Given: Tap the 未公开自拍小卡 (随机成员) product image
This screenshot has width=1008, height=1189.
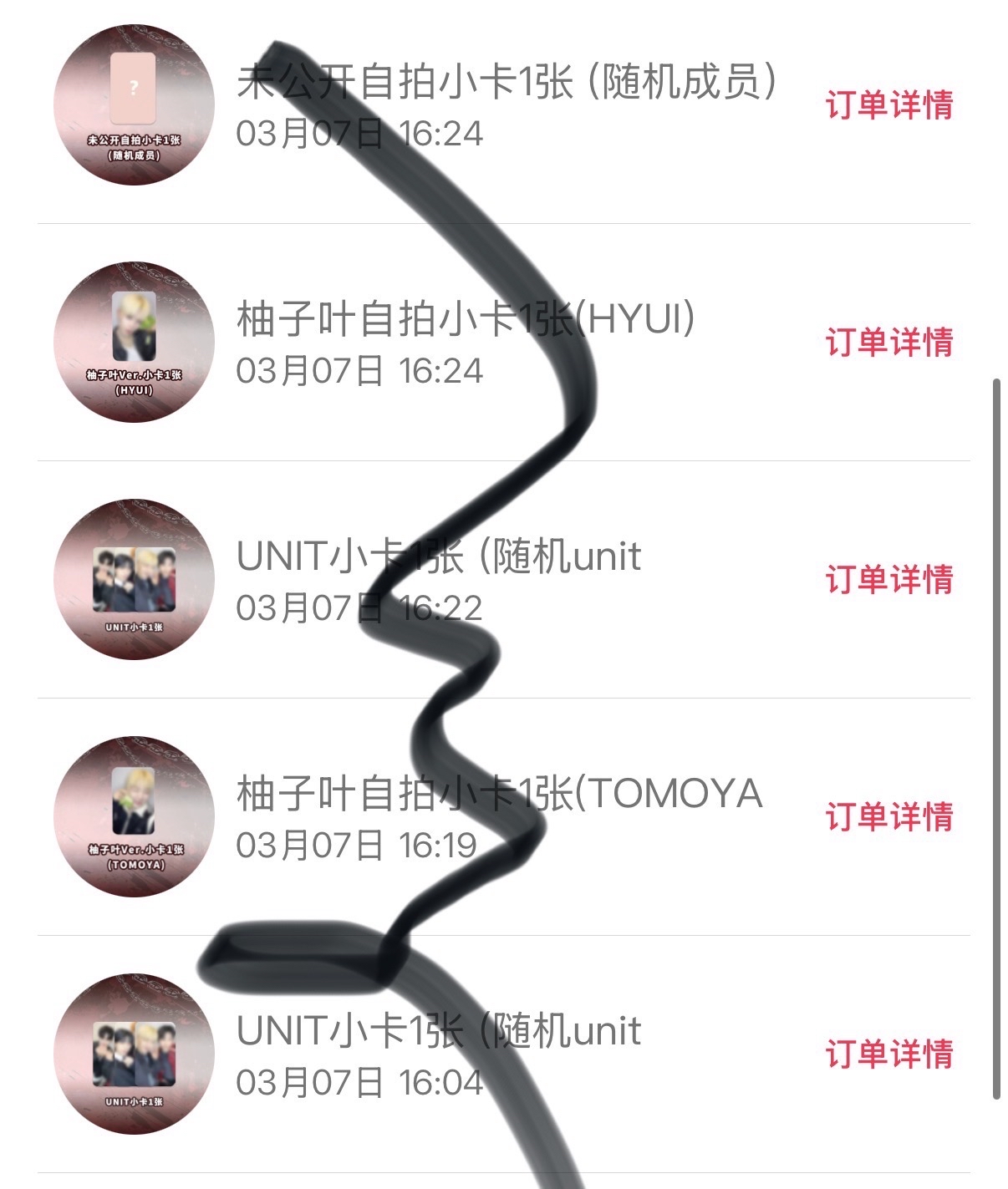Looking at the screenshot, I should 135,104.
